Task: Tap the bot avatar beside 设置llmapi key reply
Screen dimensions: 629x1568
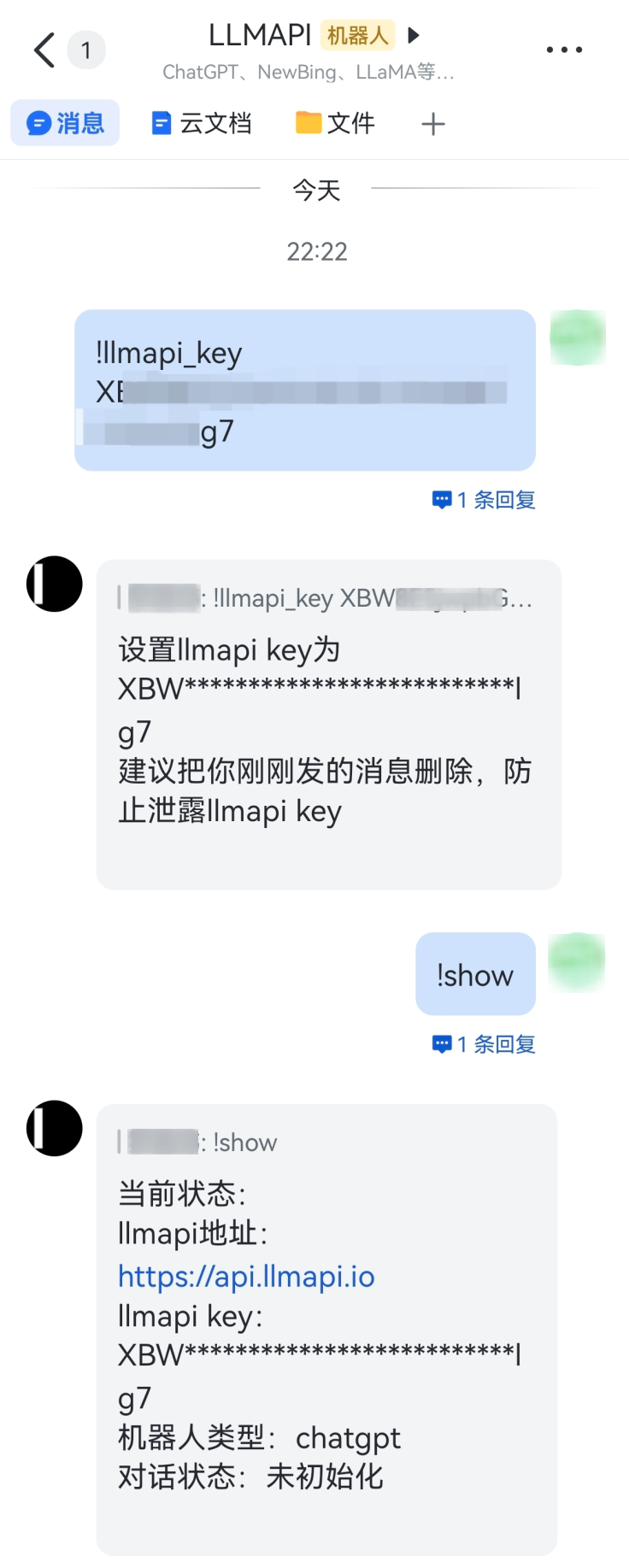Action: [x=55, y=584]
